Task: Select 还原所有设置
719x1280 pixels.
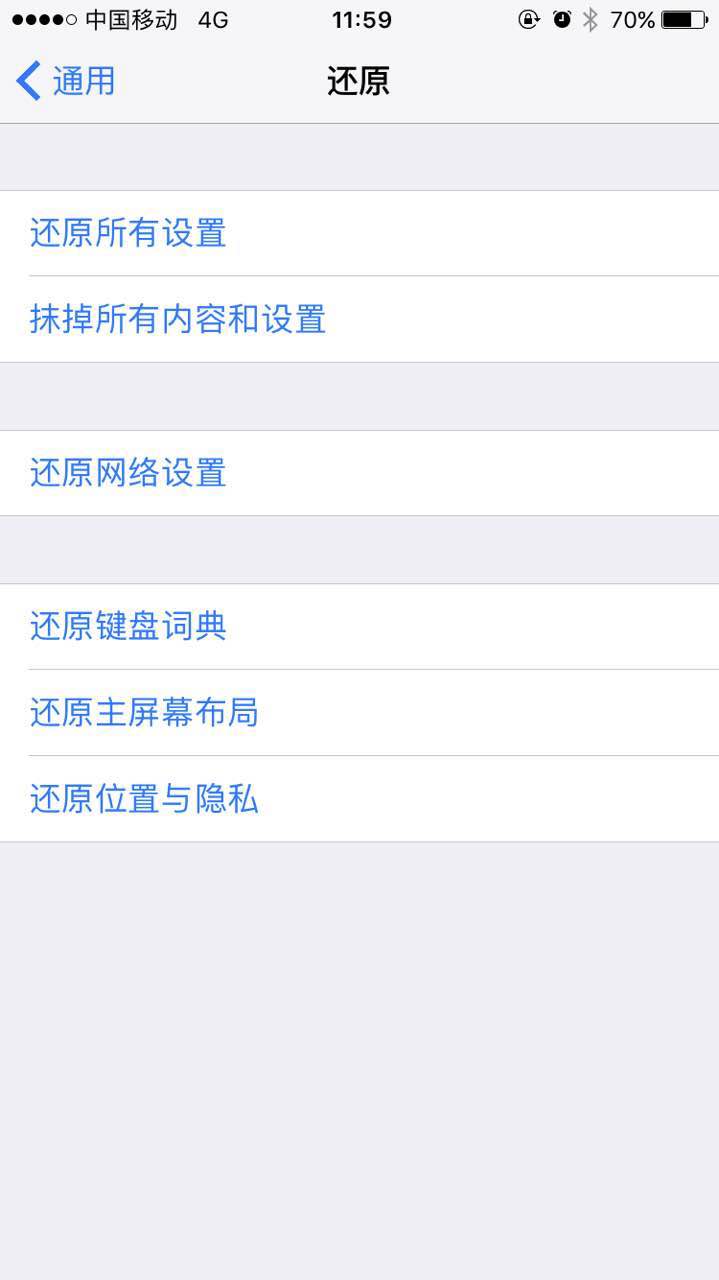Action: coord(128,233)
